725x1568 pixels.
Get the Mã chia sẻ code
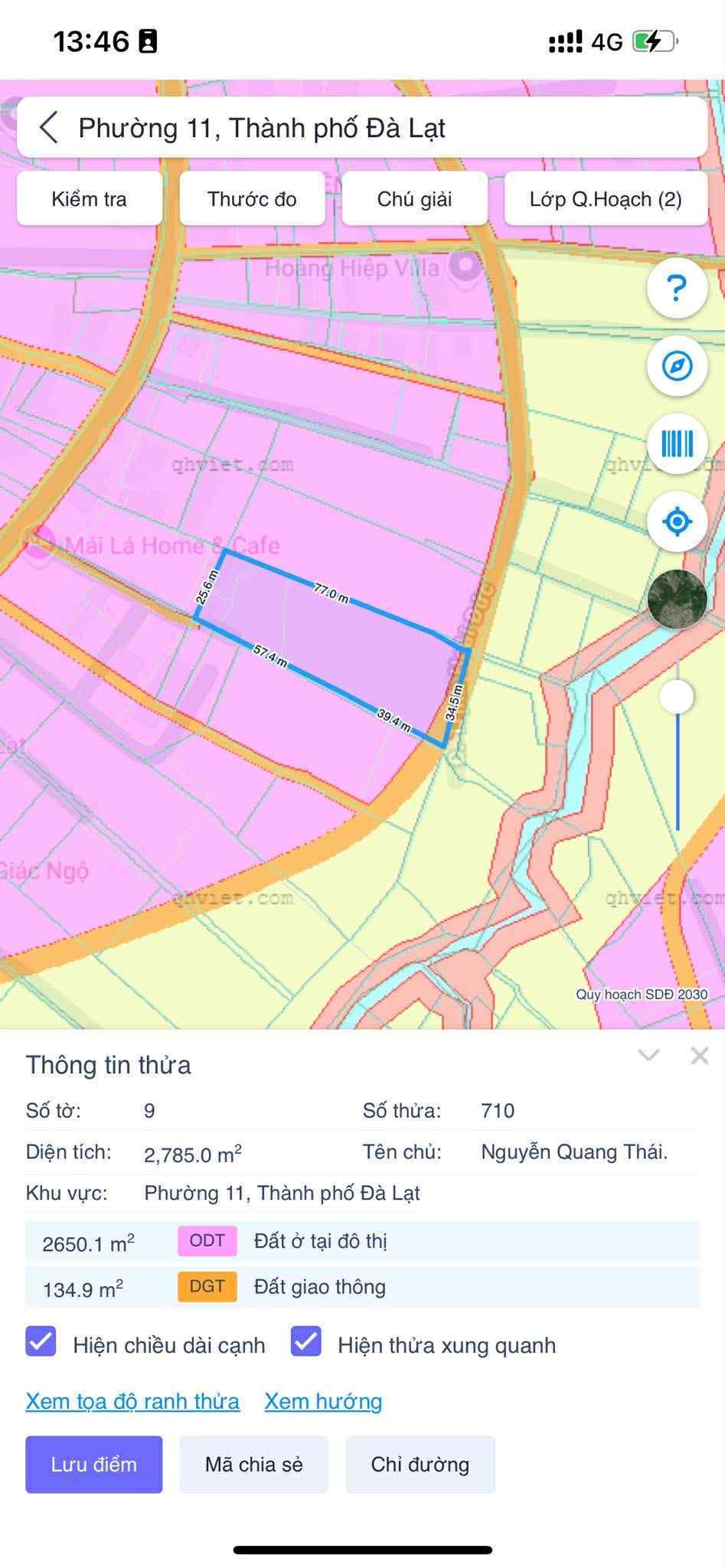pos(254,1465)
